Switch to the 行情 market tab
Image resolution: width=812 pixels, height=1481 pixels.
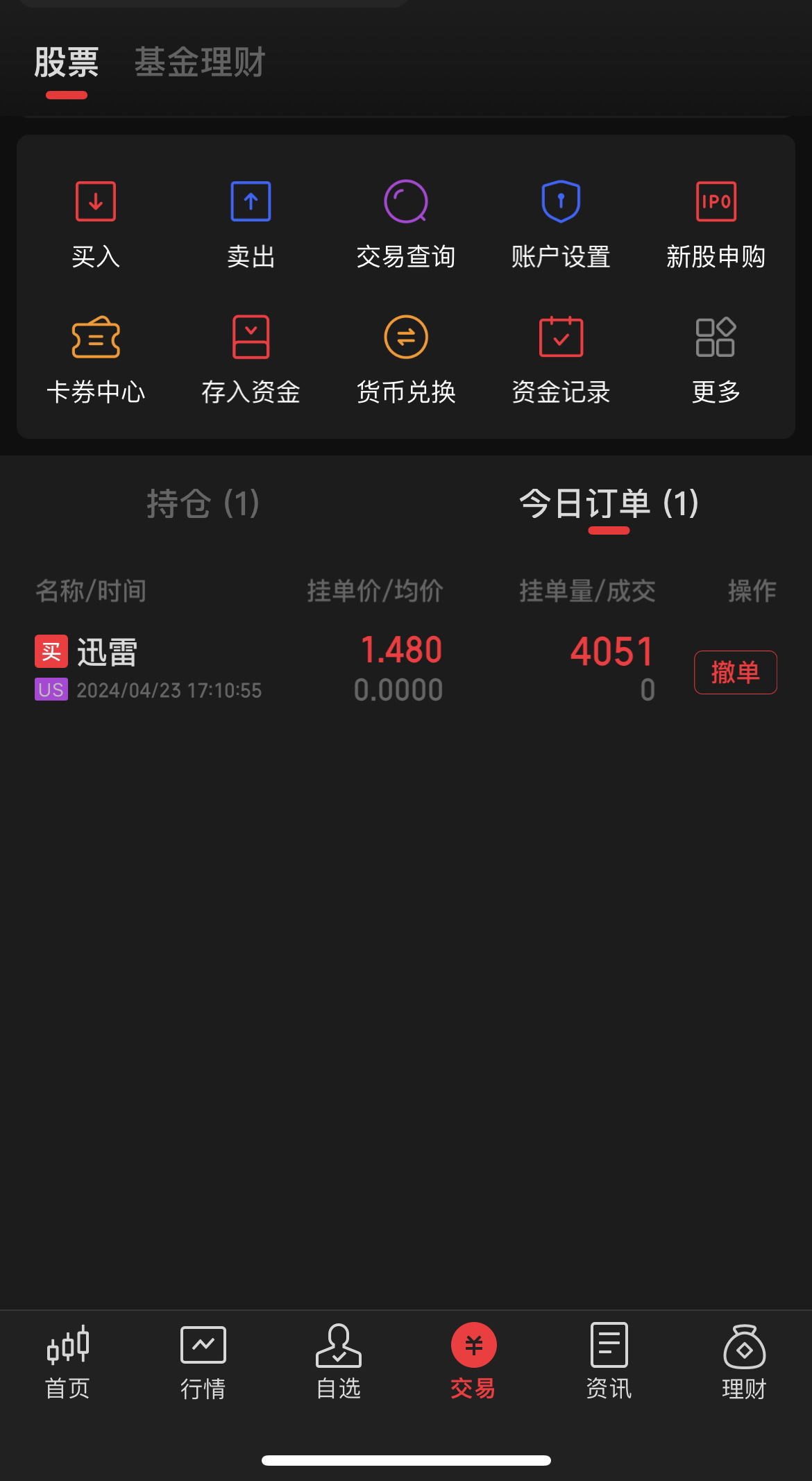(x=203, y=1362)
